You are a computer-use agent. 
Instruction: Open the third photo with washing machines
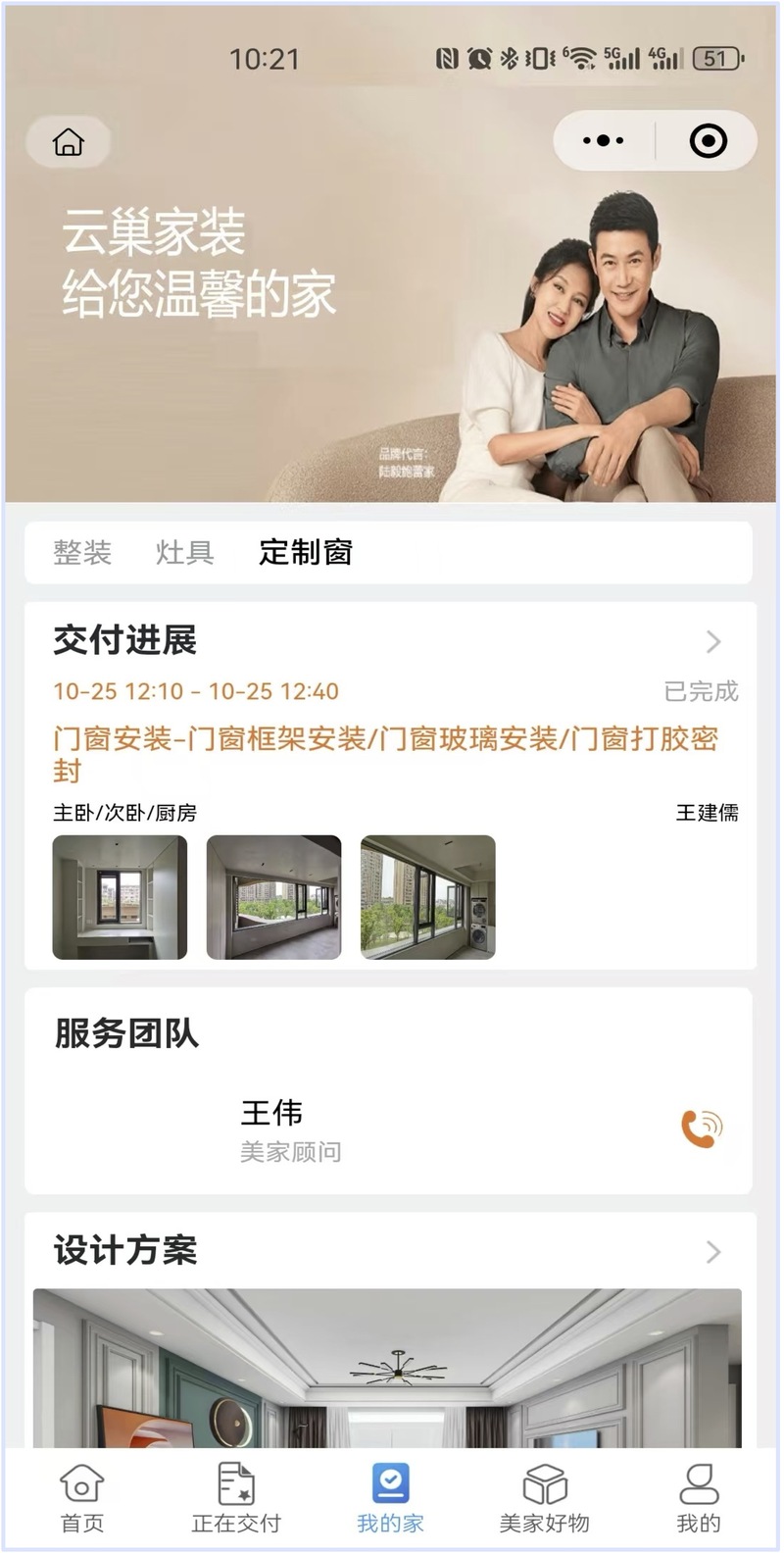tap(427, 897)
